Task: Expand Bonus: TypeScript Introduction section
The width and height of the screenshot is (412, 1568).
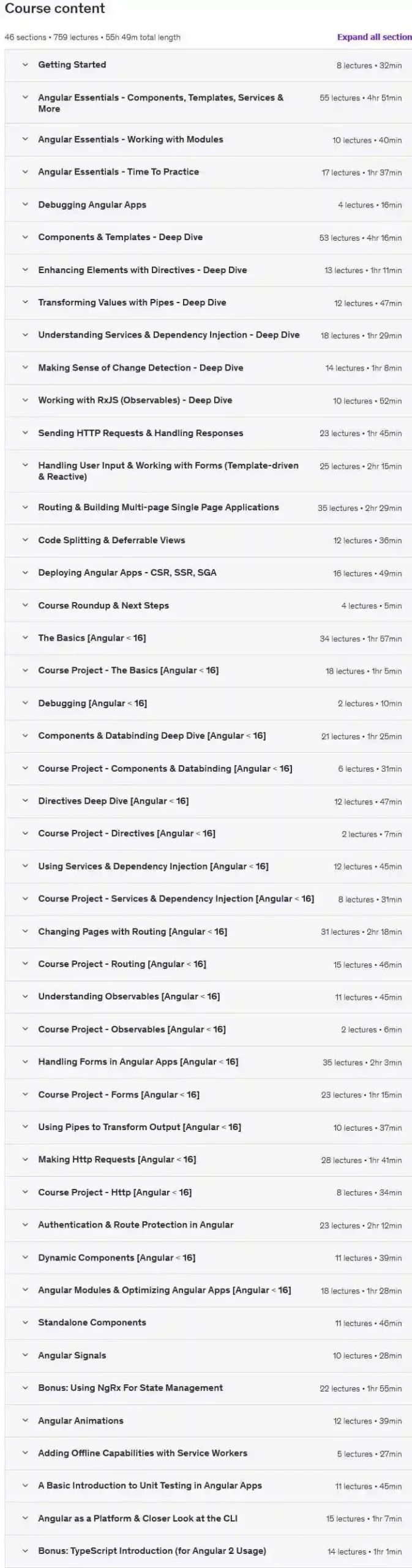Action: [x=152, y=1551]
